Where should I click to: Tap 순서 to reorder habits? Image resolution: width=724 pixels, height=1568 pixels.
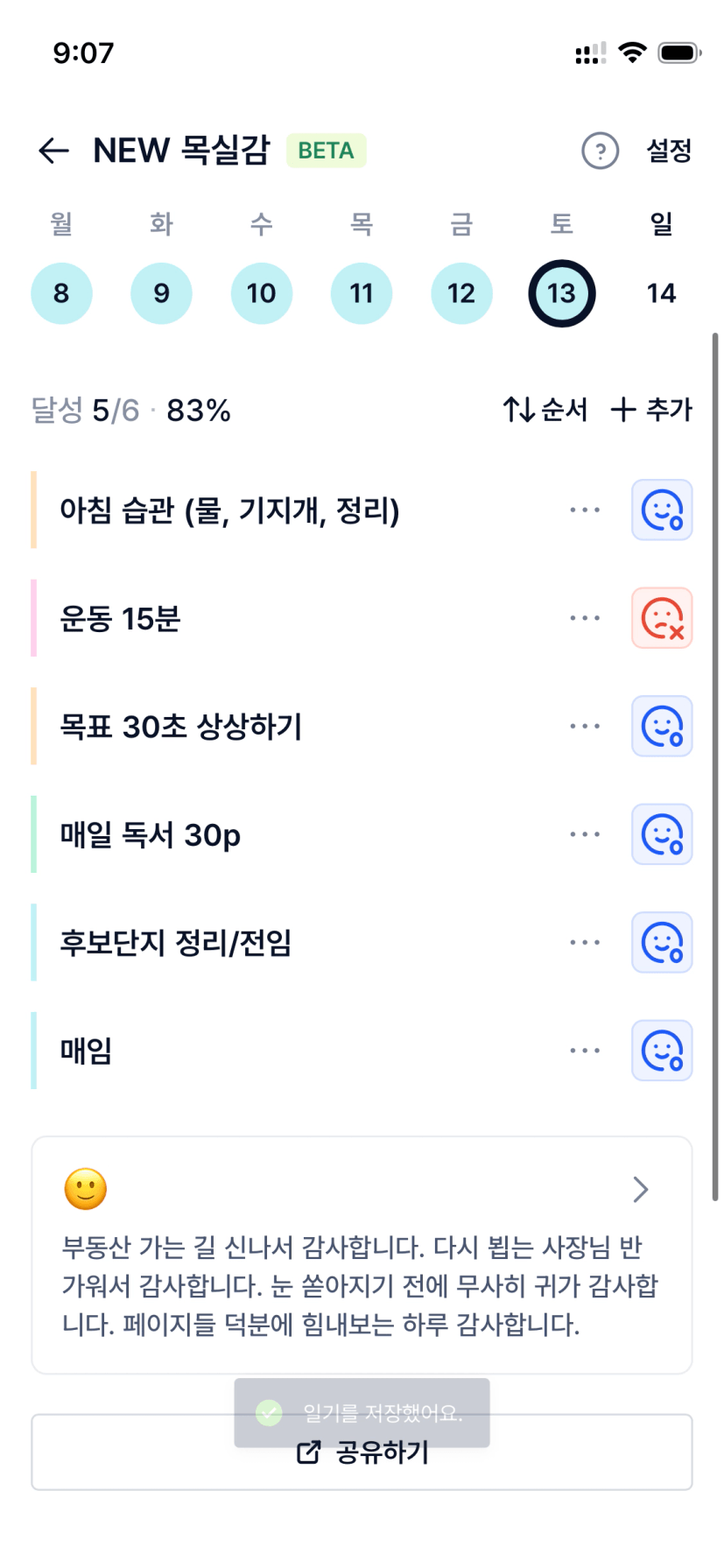545,410
